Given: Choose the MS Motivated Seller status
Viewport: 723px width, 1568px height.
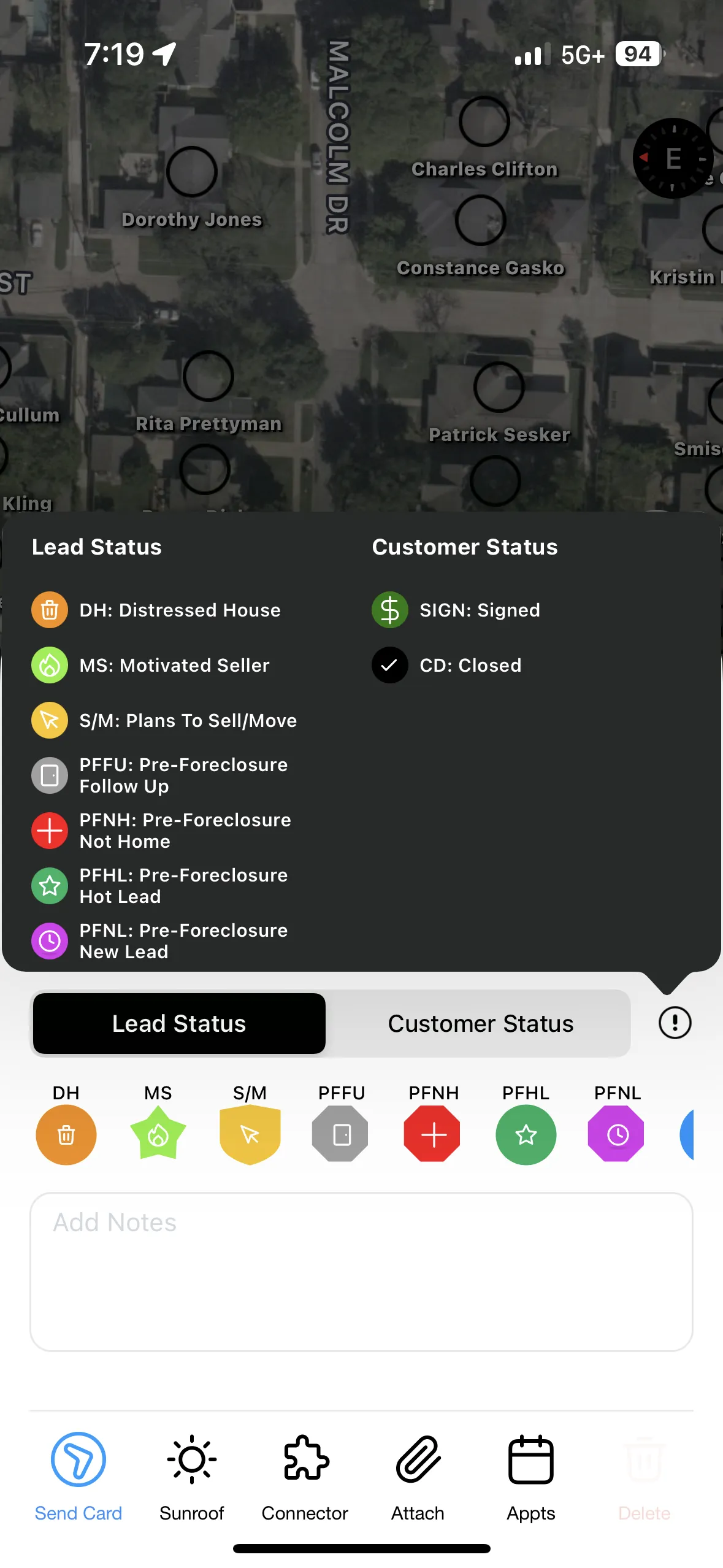Looking at the screenshot, I should tap(158, 1134).
